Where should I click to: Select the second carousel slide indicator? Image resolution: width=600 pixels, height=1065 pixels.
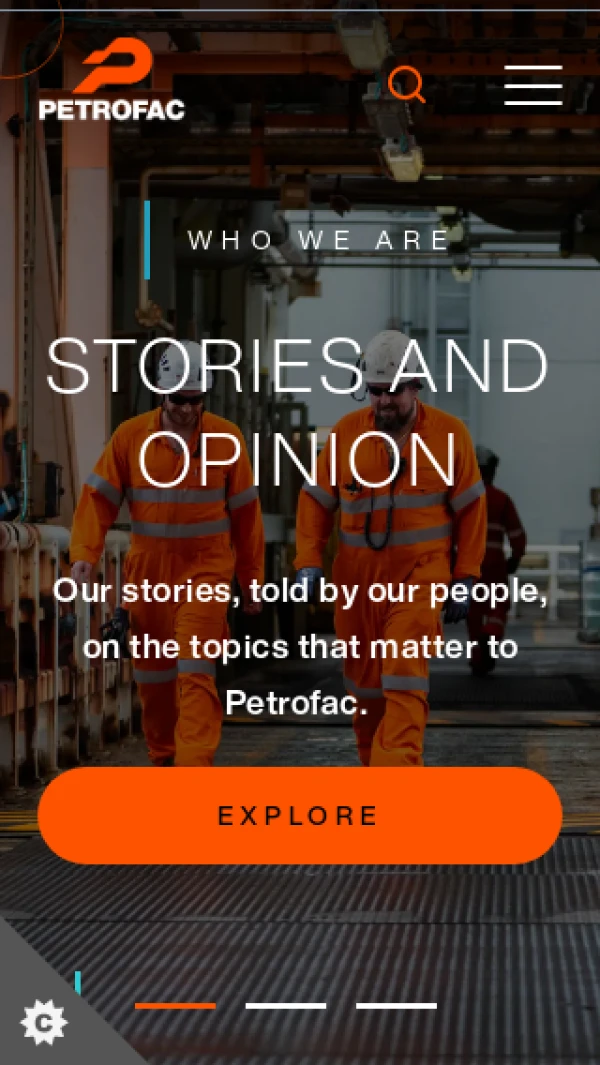pyautogui.click(x=285, y=1006)
